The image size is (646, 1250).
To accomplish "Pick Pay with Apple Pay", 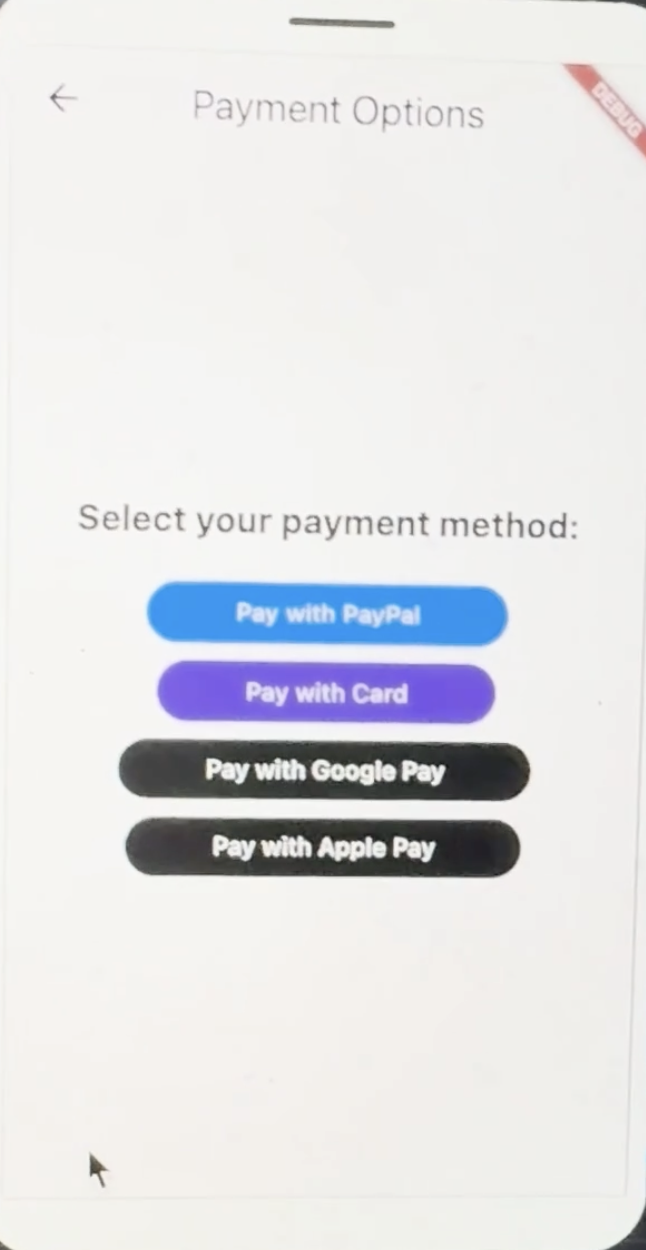I will [x=323, y=848].
